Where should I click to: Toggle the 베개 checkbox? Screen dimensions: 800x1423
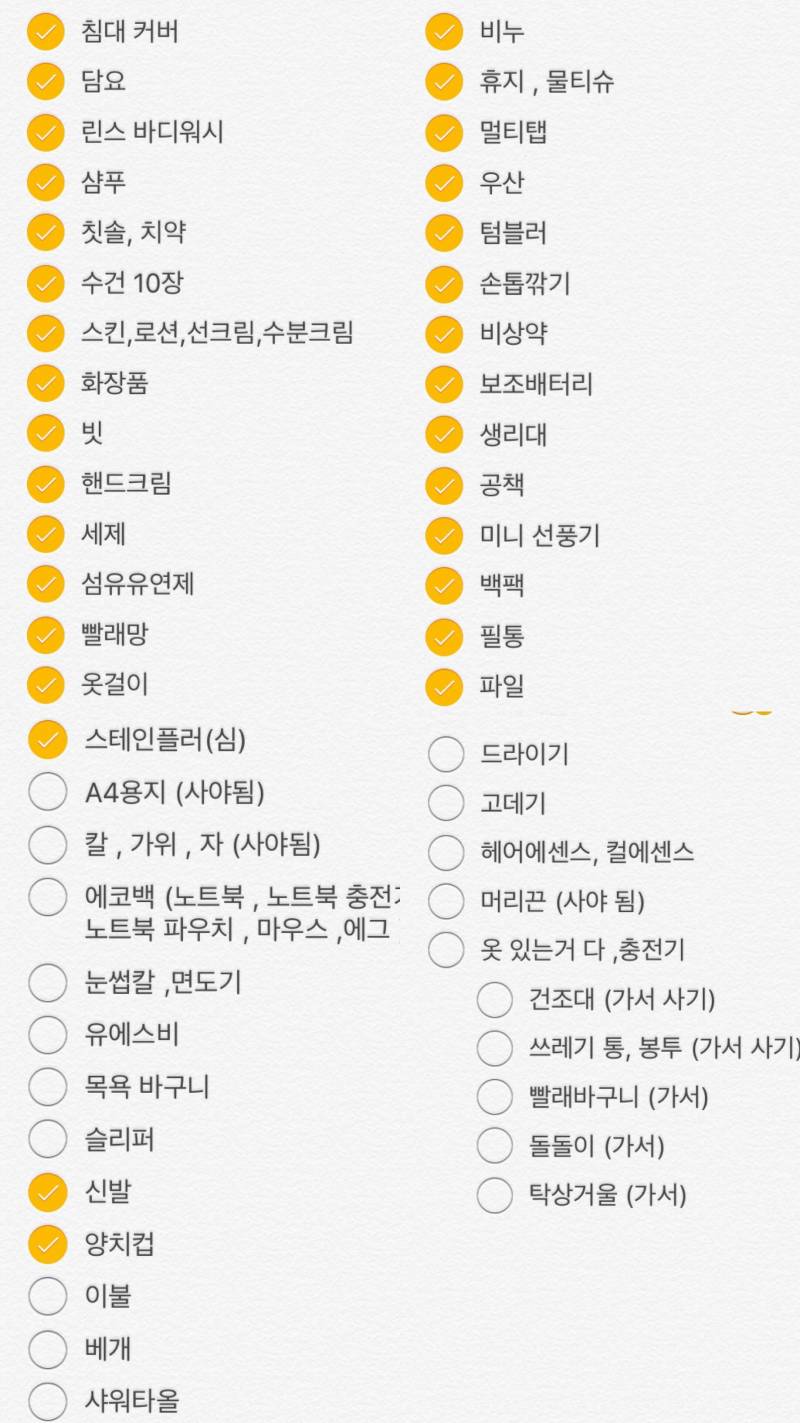coord(47,1349)
